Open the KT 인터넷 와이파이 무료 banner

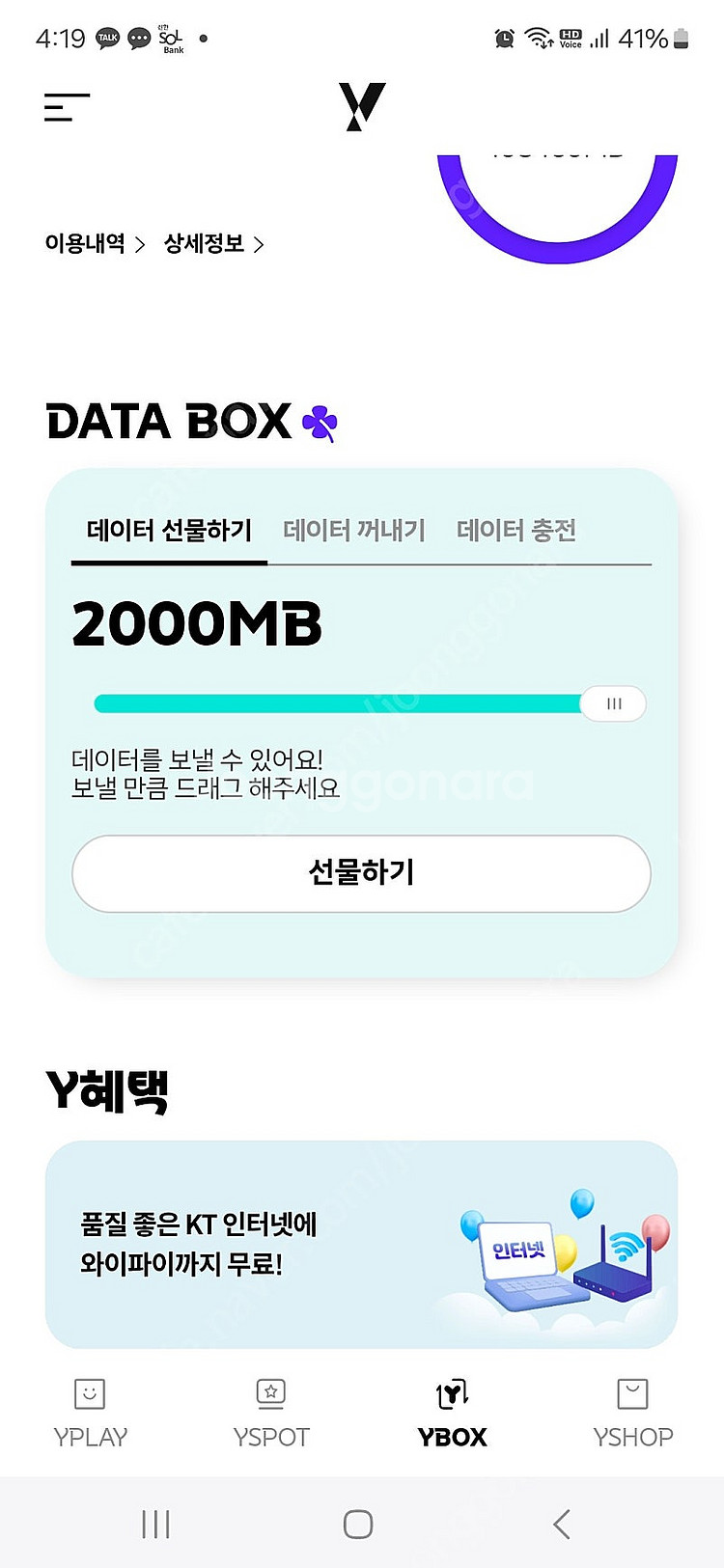point(361,1245)
